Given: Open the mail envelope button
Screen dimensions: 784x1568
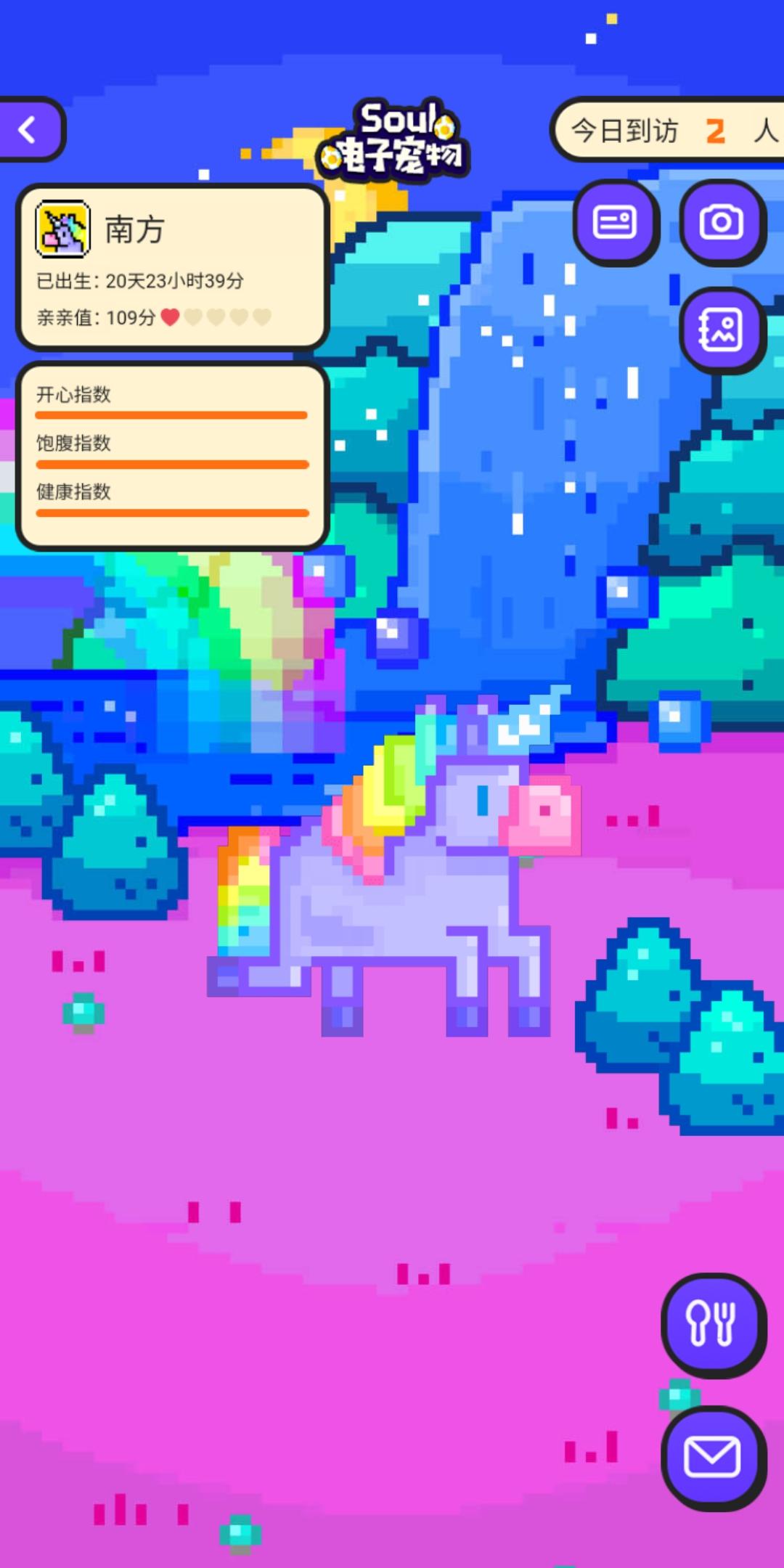Looking at the screenshot, I should pyautogui.click(x=713, y=1458).
